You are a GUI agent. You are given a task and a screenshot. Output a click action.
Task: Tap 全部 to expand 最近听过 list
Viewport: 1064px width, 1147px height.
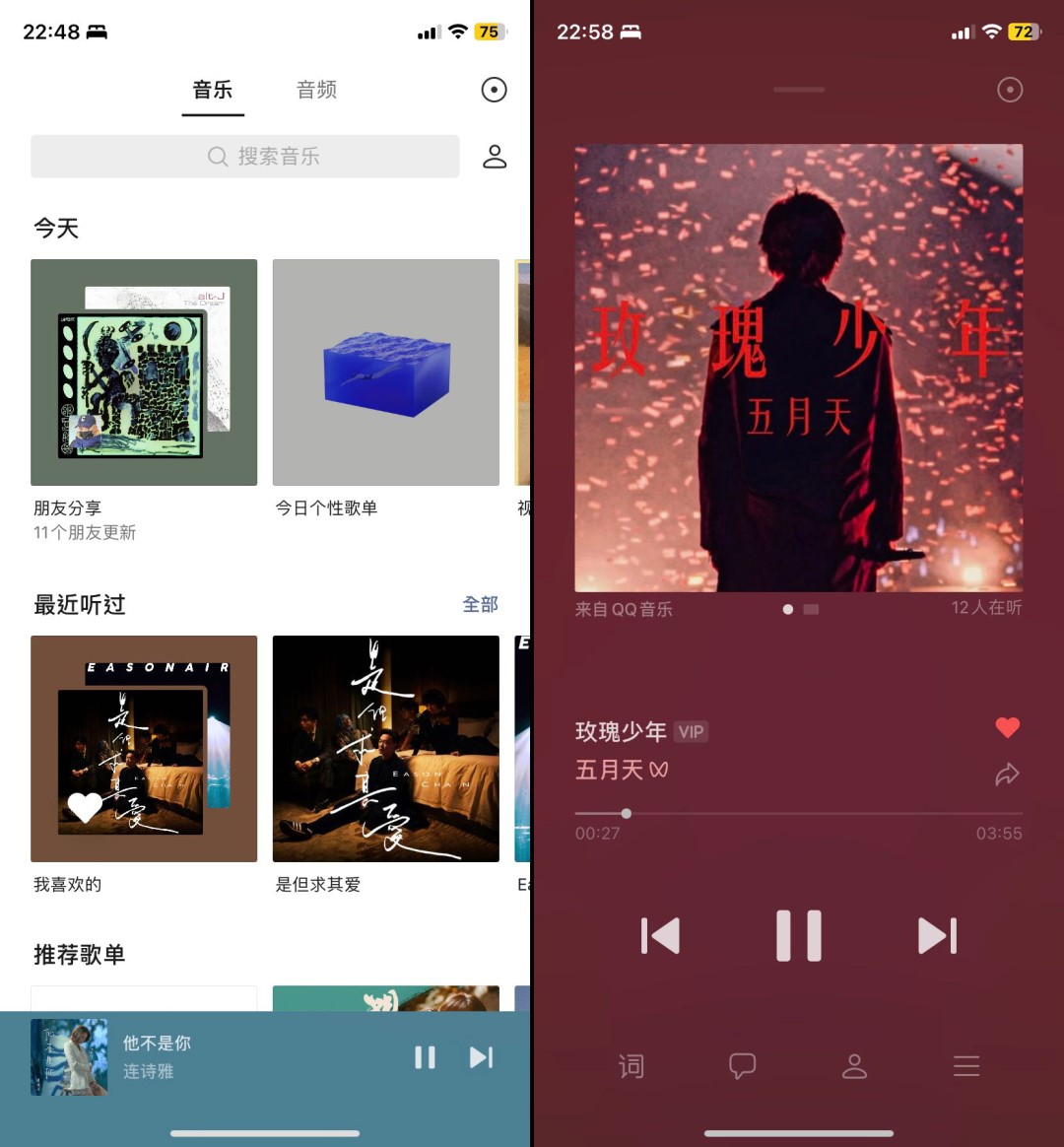pyautogui.click(x=481, y=604)
